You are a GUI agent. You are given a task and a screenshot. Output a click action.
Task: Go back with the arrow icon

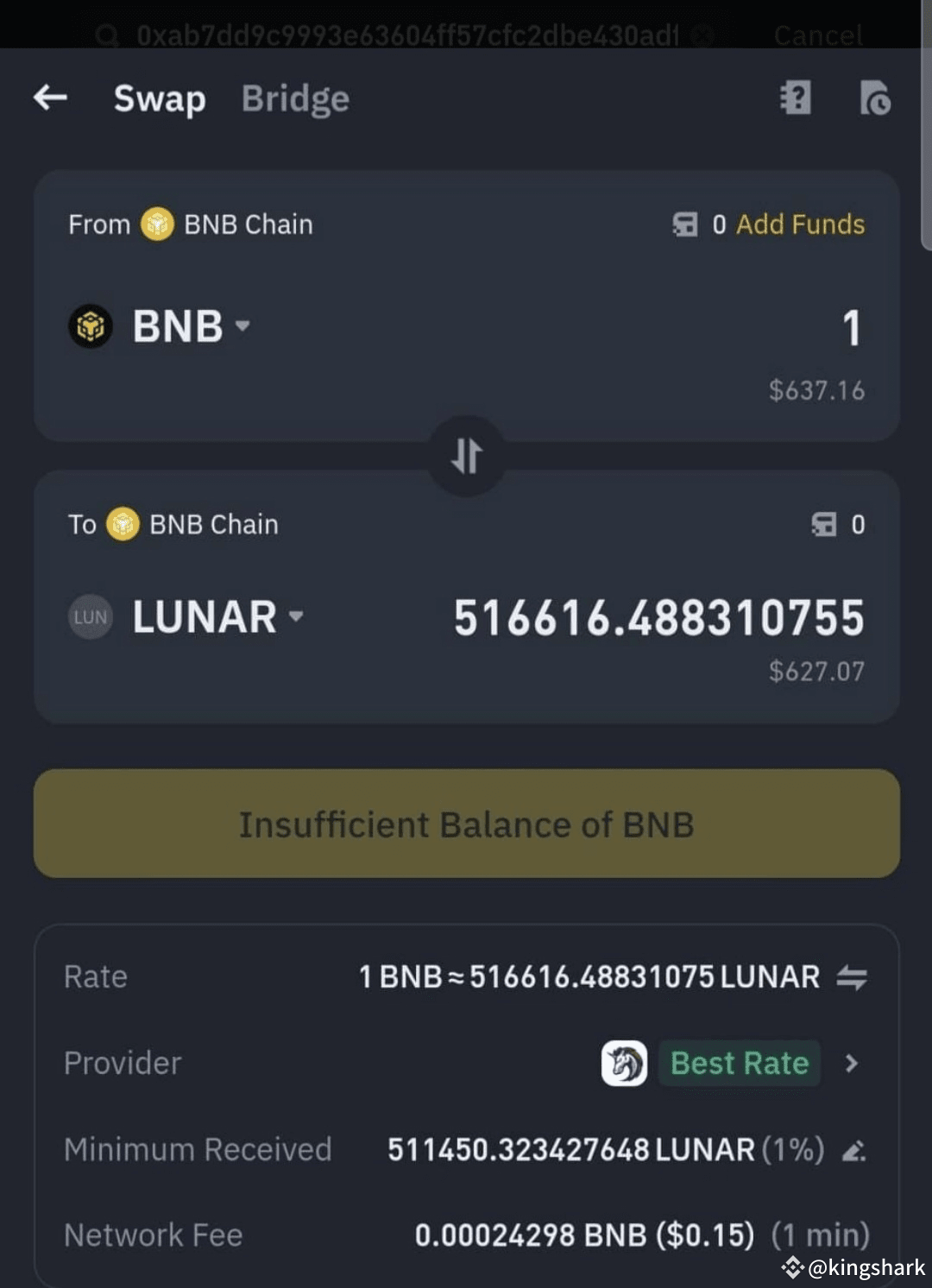tap(50, 98)
